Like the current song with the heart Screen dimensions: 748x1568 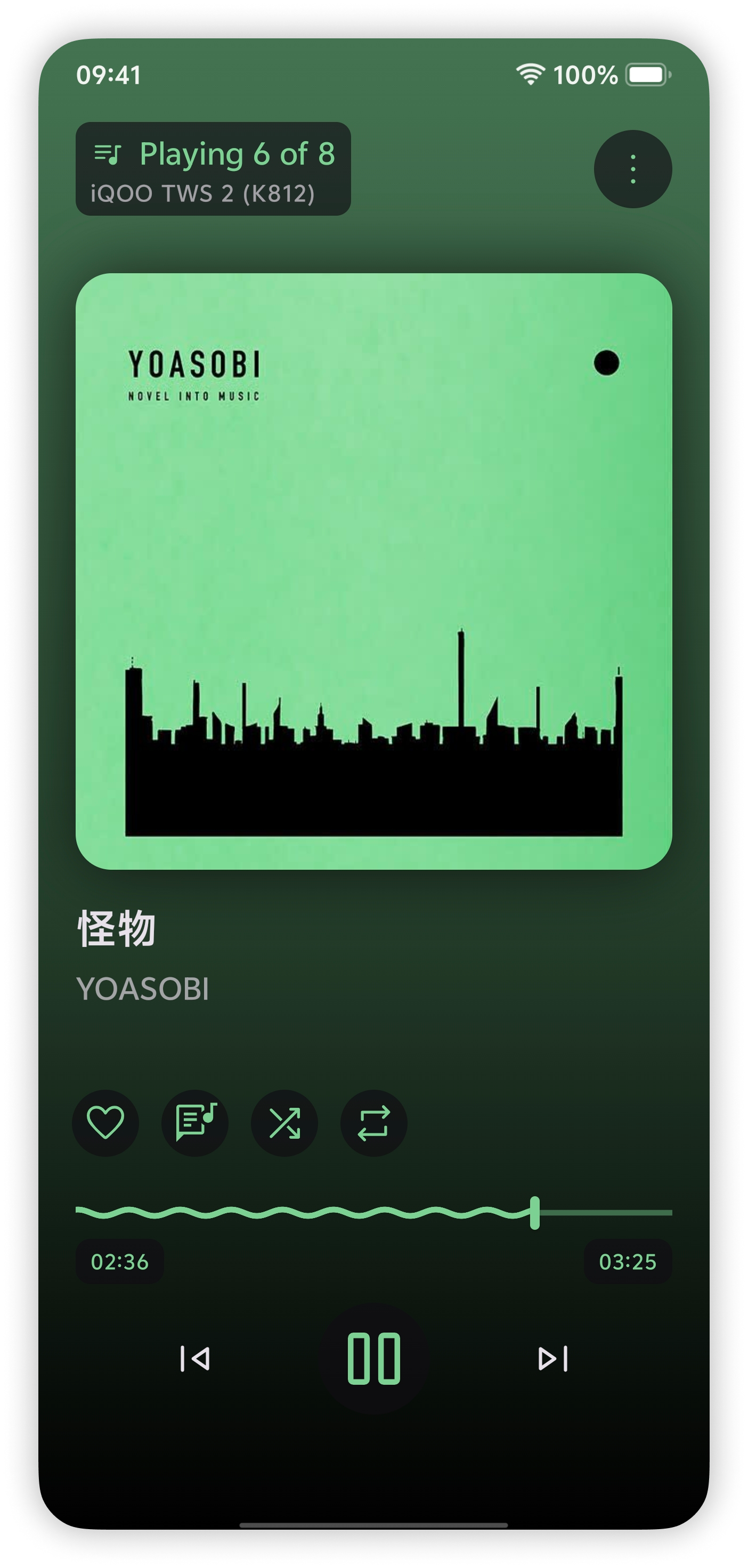click(105, 1122)
